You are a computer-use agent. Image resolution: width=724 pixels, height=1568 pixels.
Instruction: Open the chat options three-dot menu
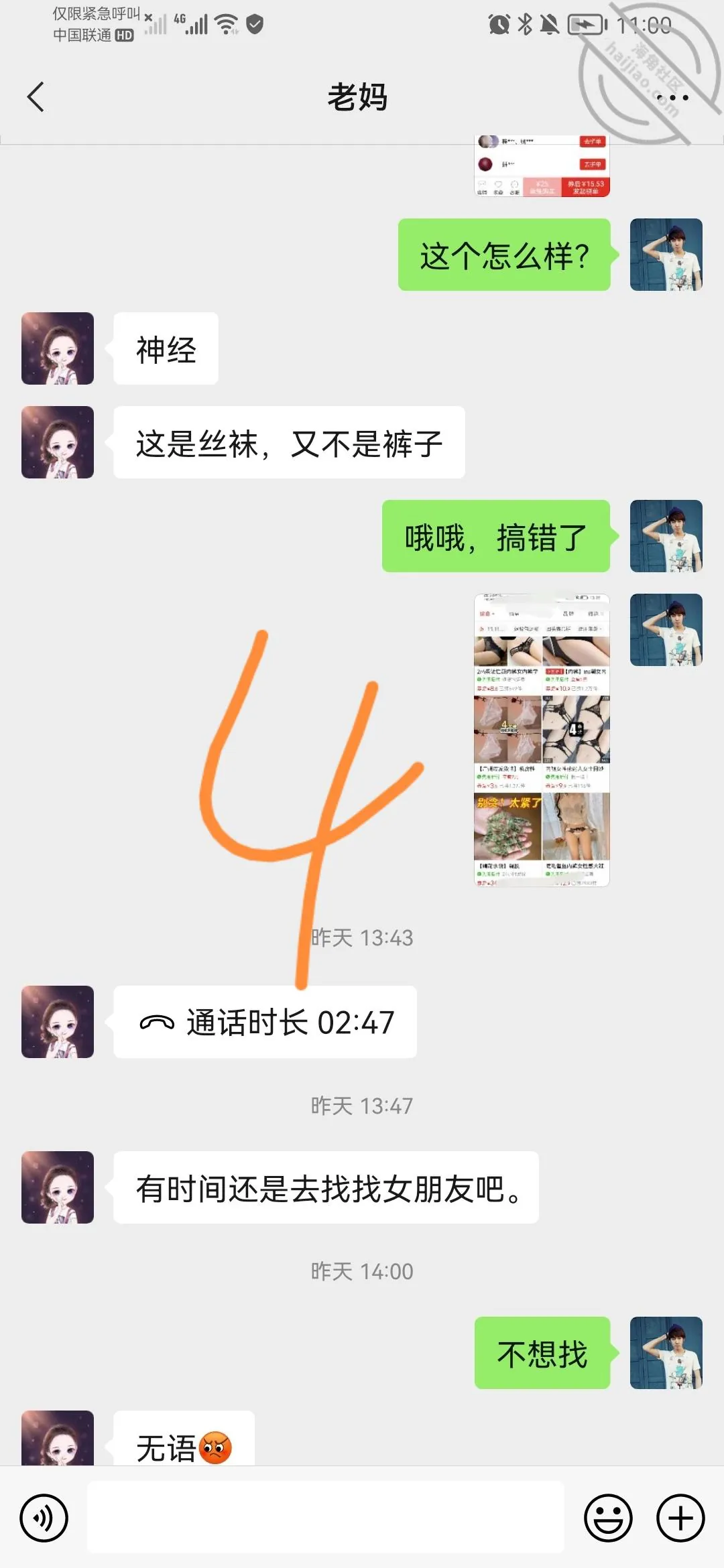672,98
